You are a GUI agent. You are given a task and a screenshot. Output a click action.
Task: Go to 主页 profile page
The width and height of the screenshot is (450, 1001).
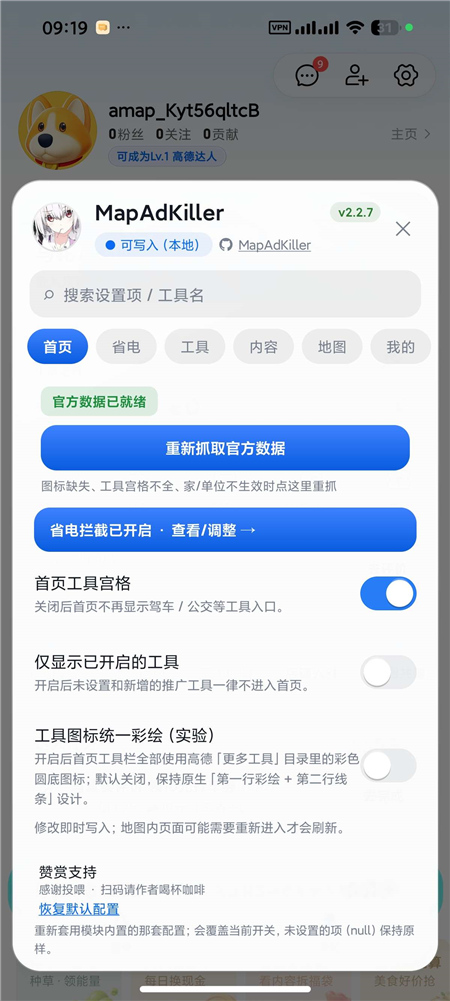tap(410, 134)
